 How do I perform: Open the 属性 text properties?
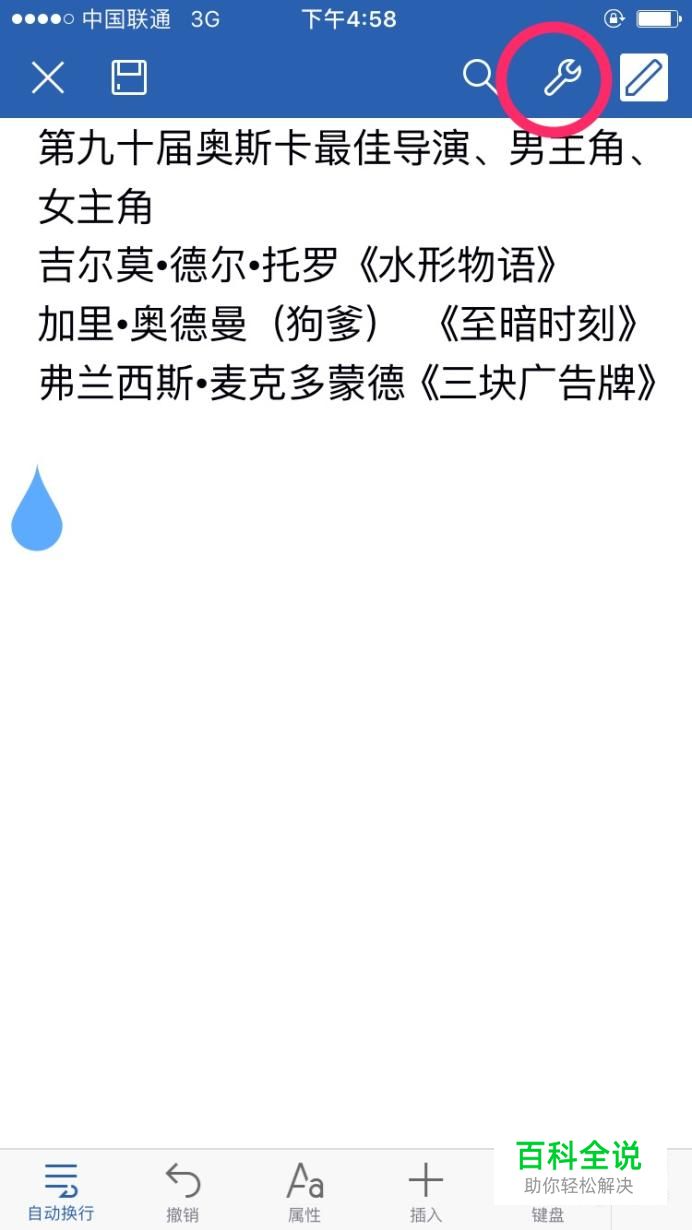click(304, 1192)
